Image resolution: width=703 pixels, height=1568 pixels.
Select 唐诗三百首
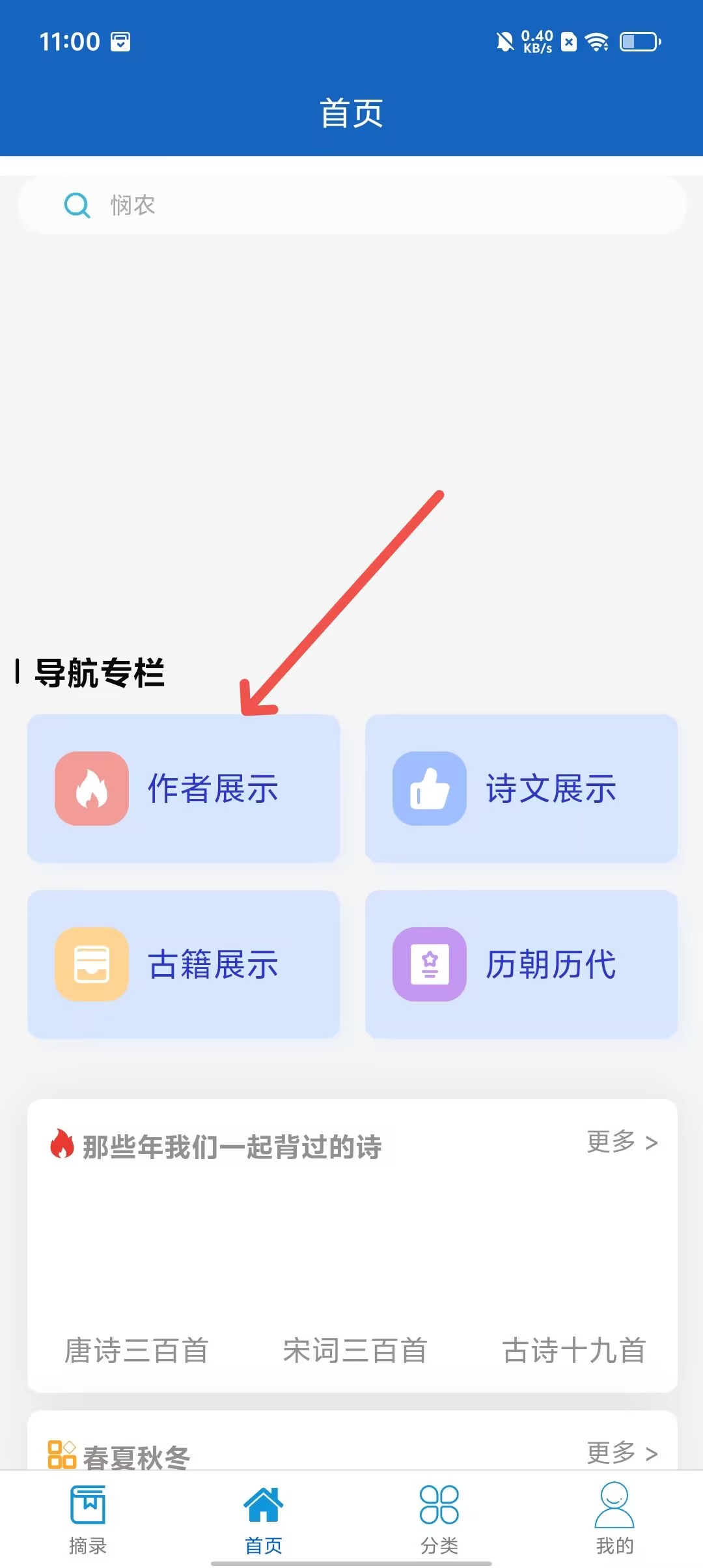click(136, 1351)
